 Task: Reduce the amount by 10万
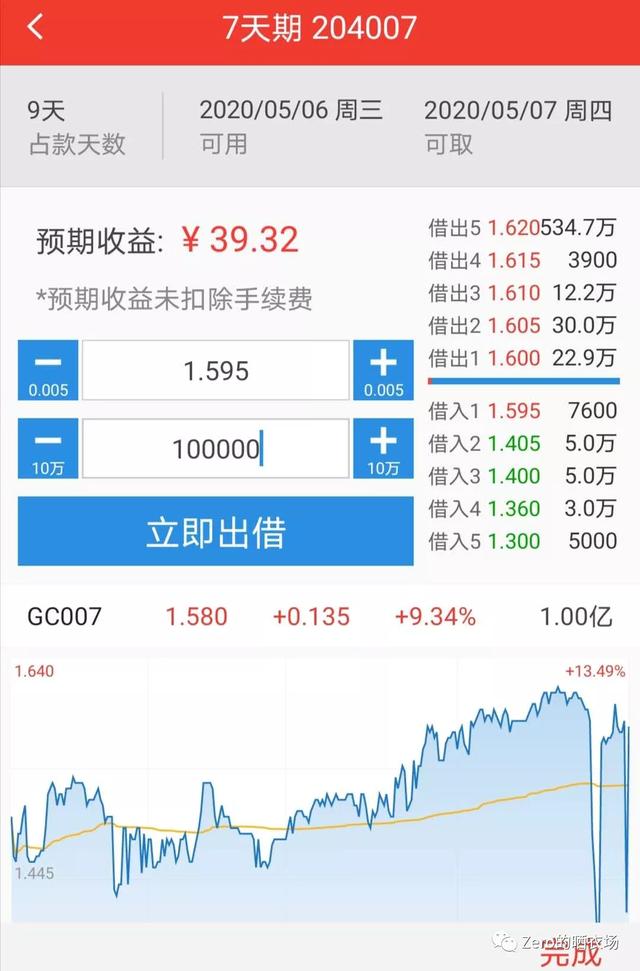[x=48, y=448]
